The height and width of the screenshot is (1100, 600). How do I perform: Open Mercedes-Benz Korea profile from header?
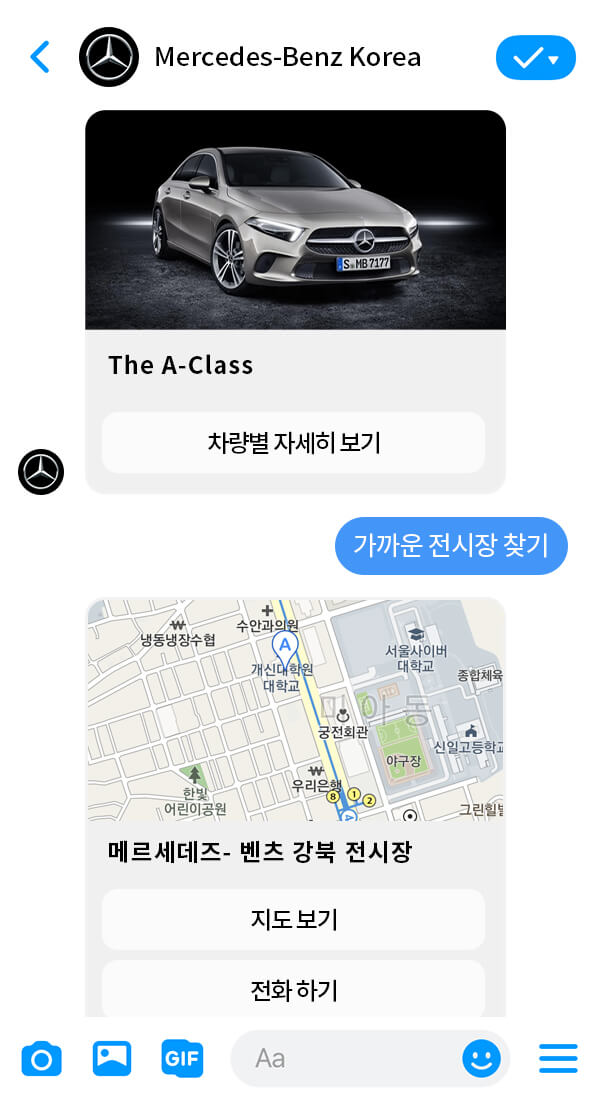tap(287, 57)
